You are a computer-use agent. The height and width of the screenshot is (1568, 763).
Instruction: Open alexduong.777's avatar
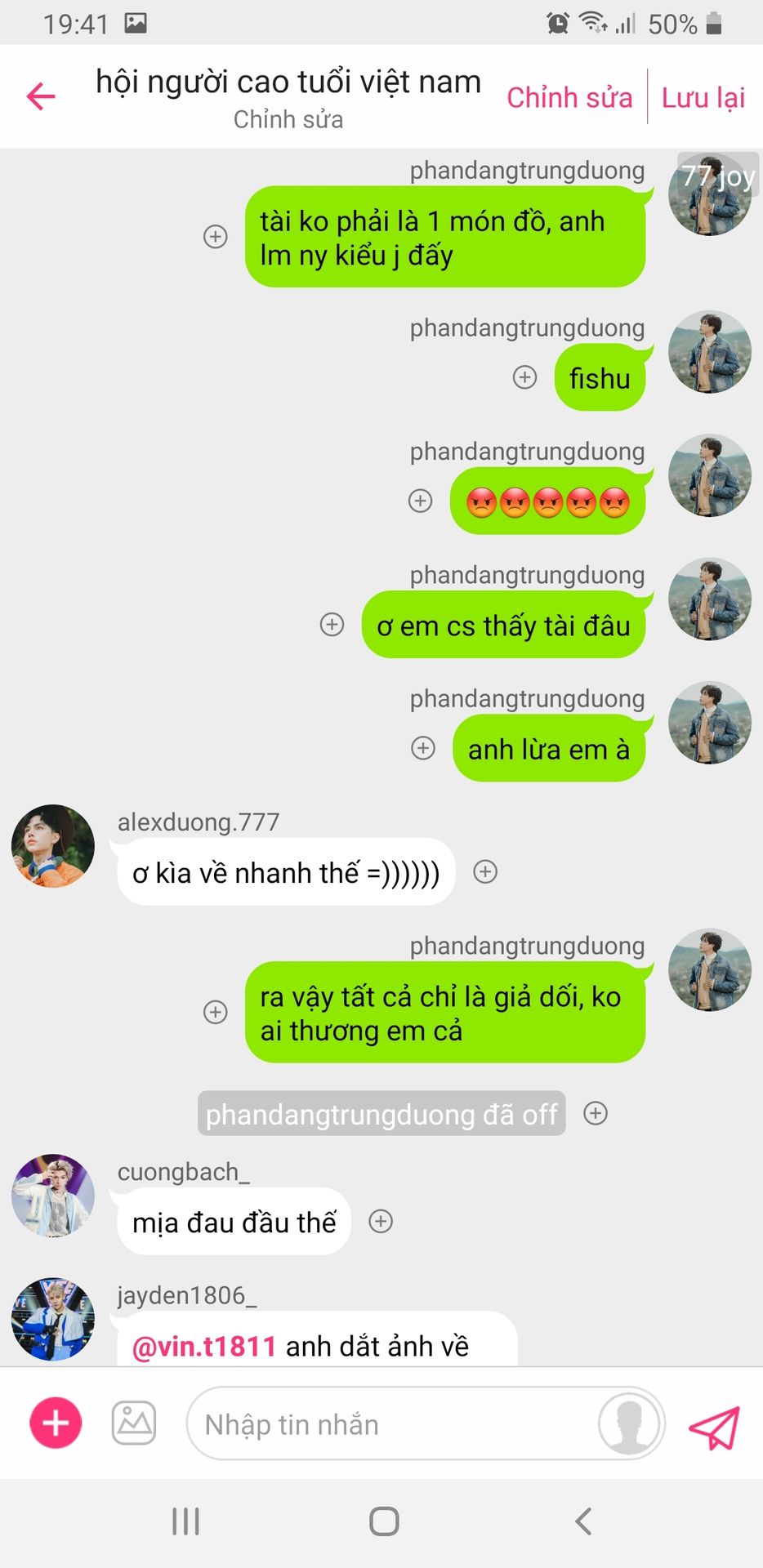[53, 846]
